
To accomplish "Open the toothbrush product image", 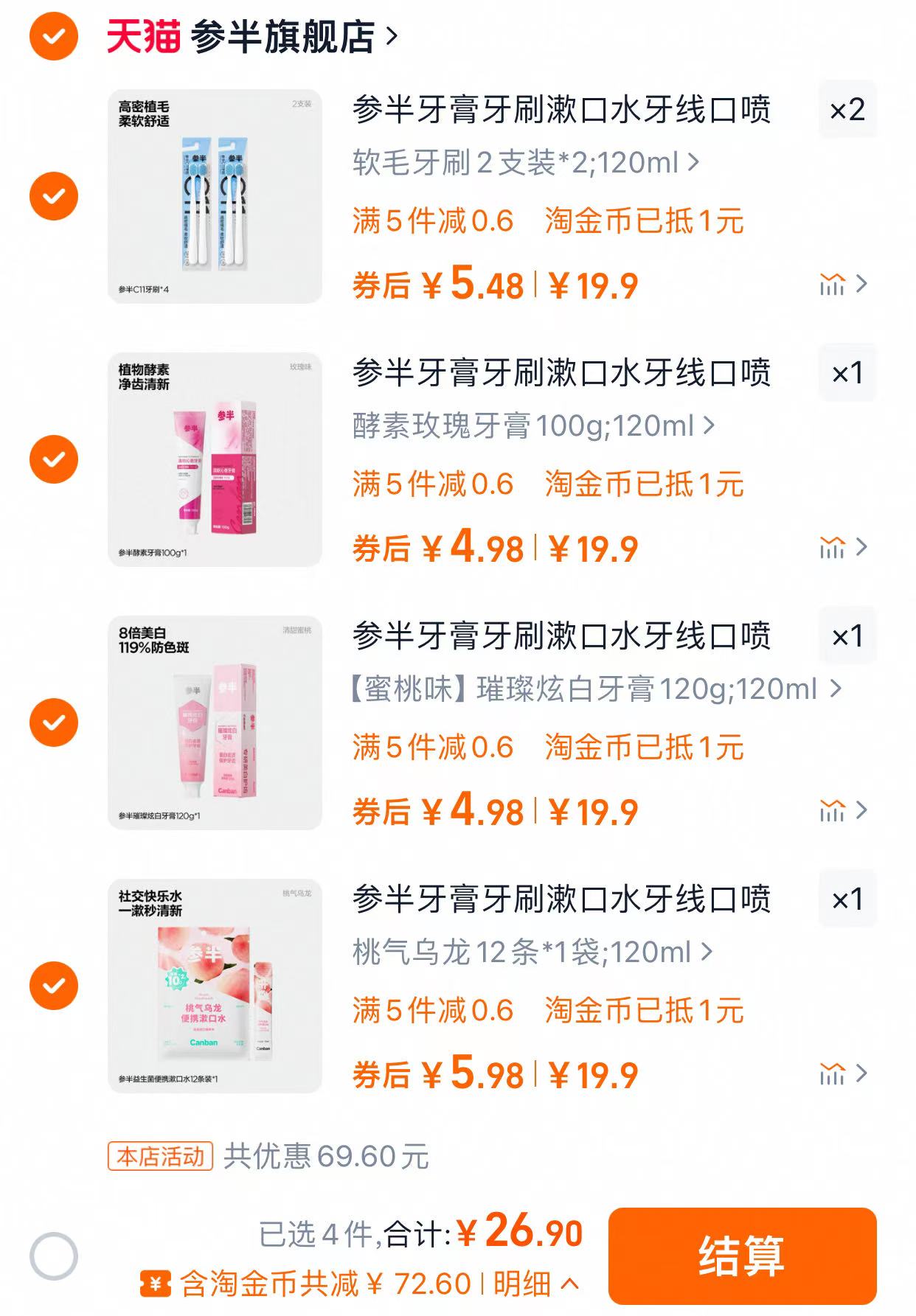I will (x=215, y=196).
